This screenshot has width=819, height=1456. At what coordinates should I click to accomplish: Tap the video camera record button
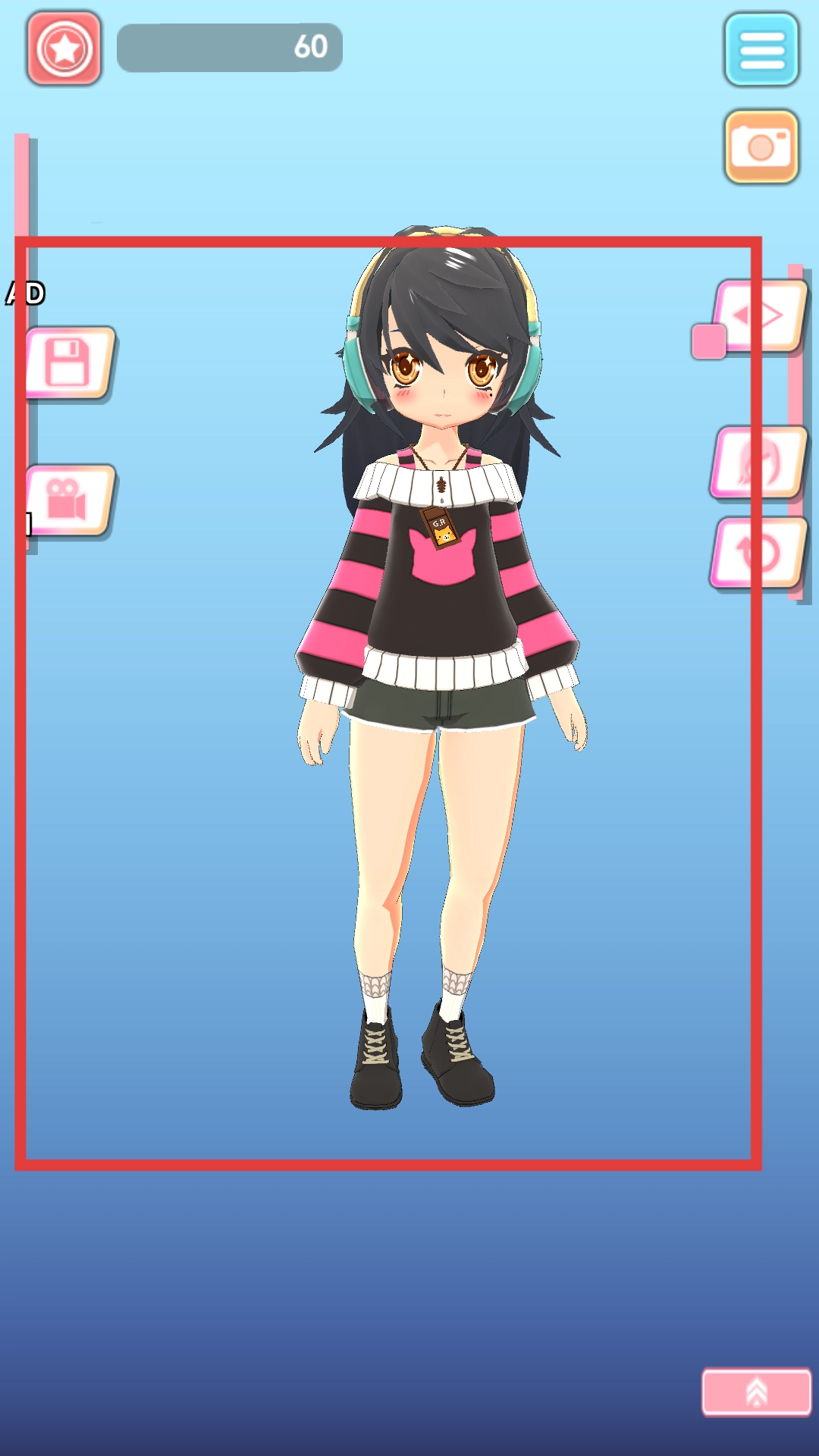pyautogui.click(x=70, y=500)
